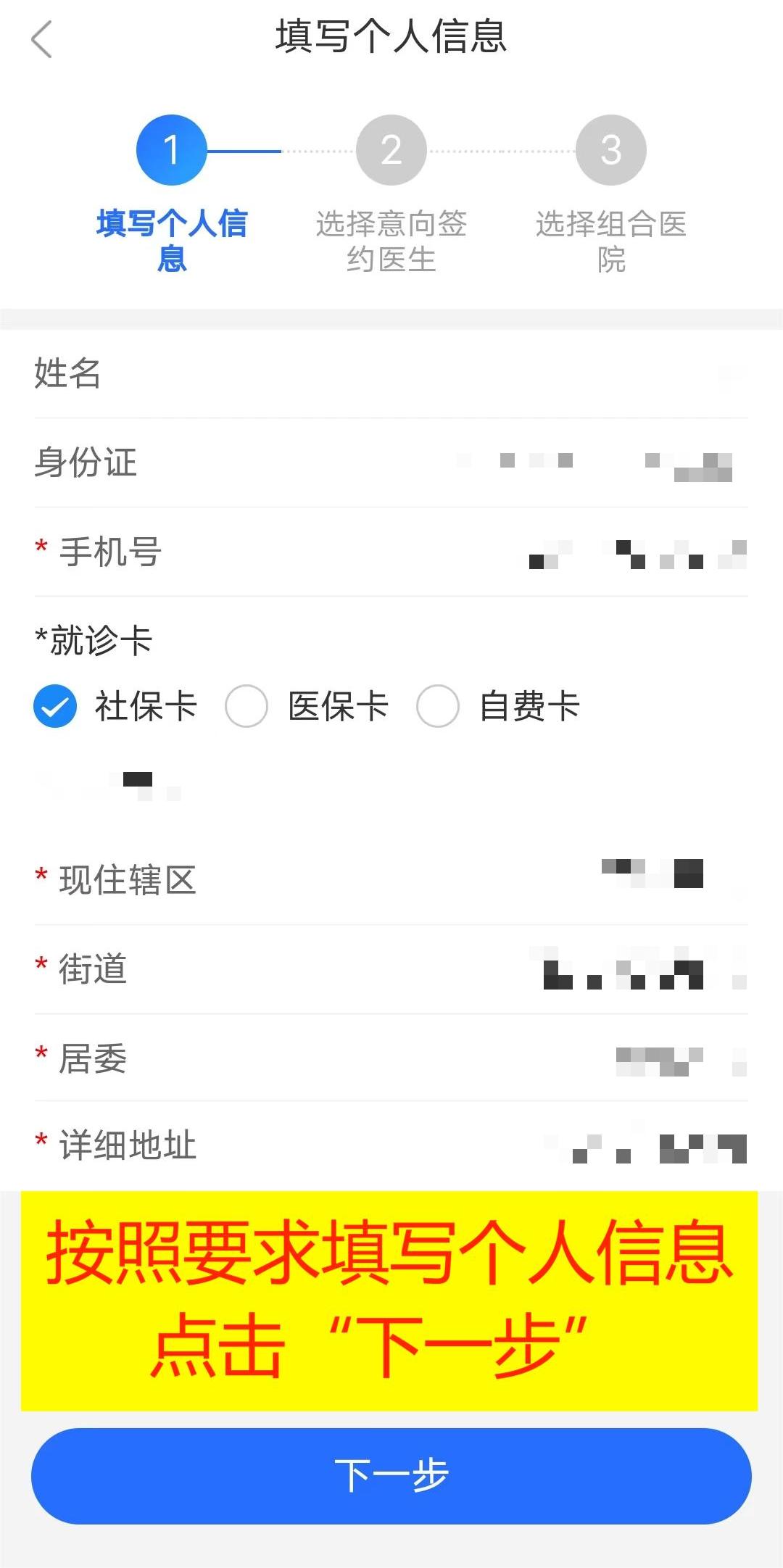
Task: Choose 医保卡 as the card type
Action: pyautogui.click(x=246, y=706)
